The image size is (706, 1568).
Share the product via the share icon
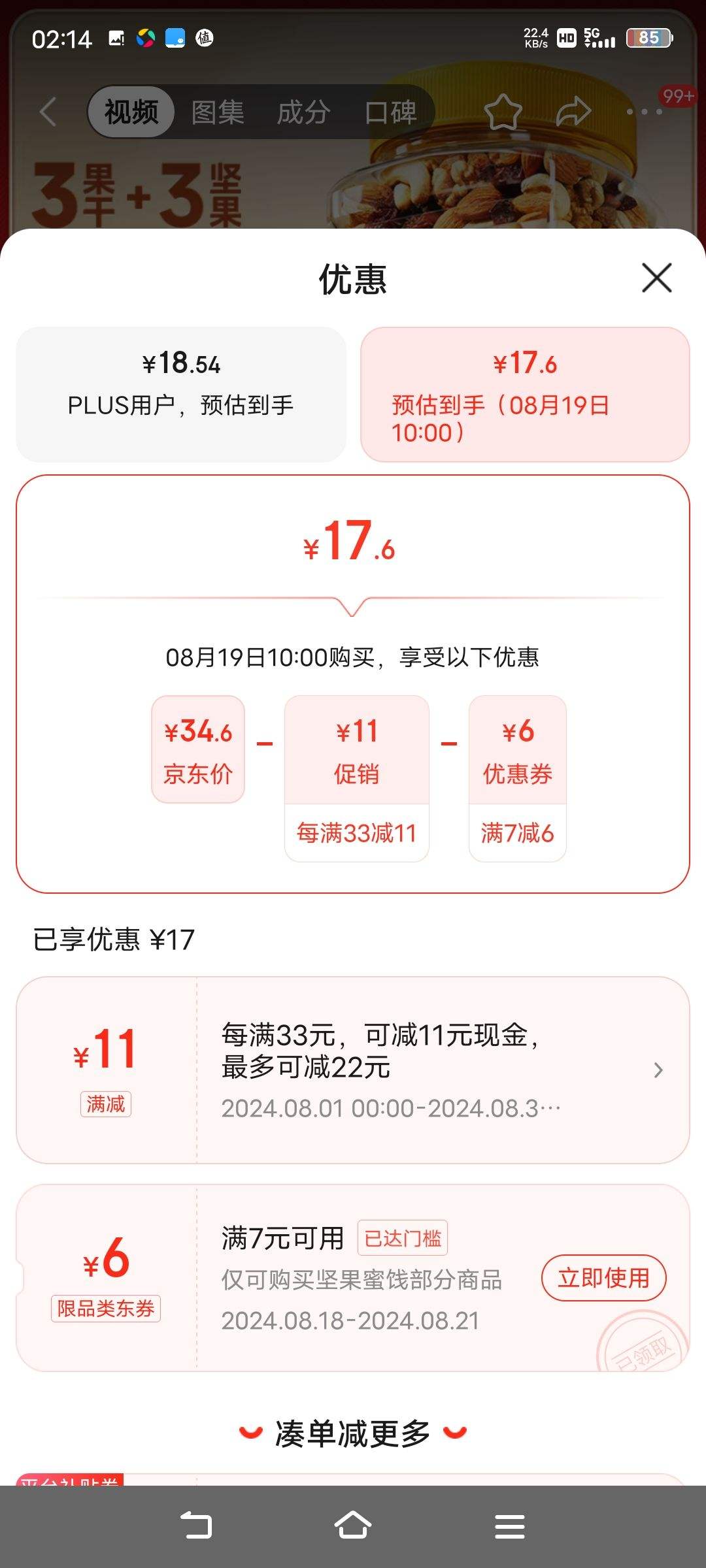572,112
